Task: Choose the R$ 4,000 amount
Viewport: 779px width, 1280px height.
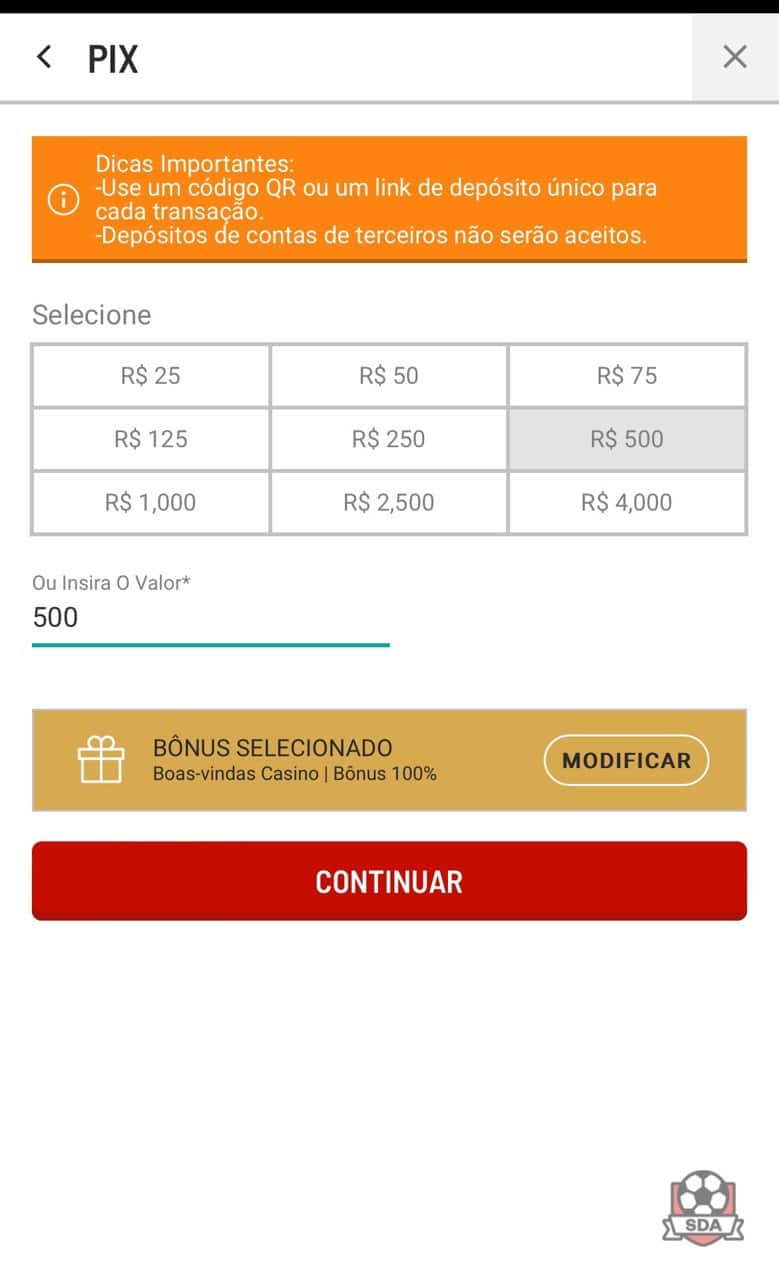Action: coord(627,502)
